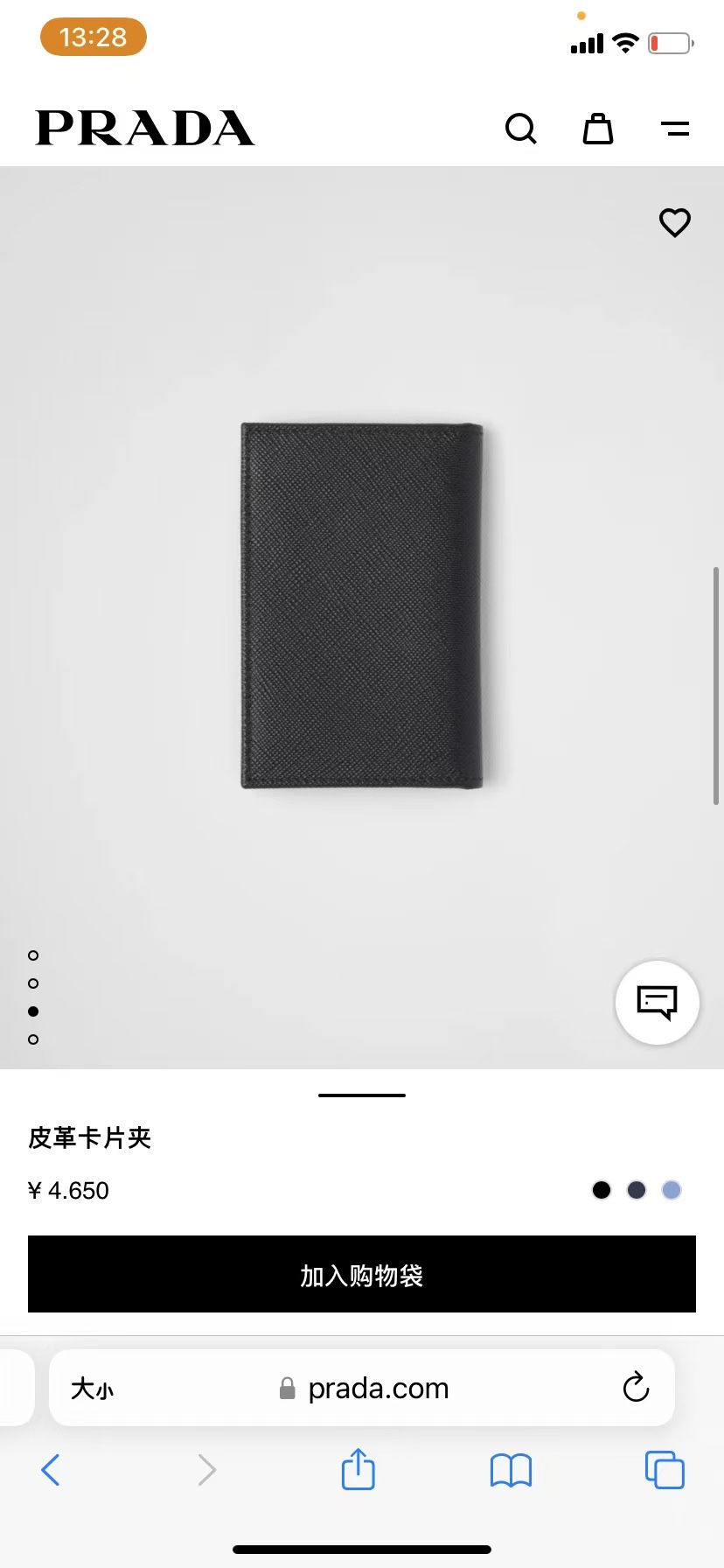Tap the Prada logo to go home
Screen dimensions: 724x1568
pos(145,129)
